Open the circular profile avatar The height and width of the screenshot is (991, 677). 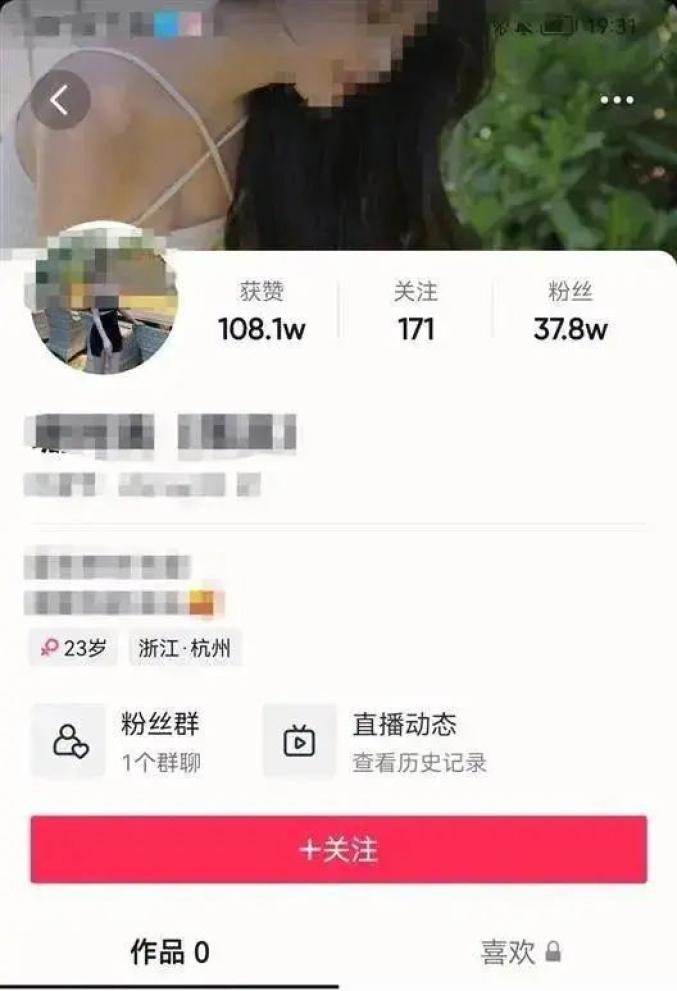106,300
